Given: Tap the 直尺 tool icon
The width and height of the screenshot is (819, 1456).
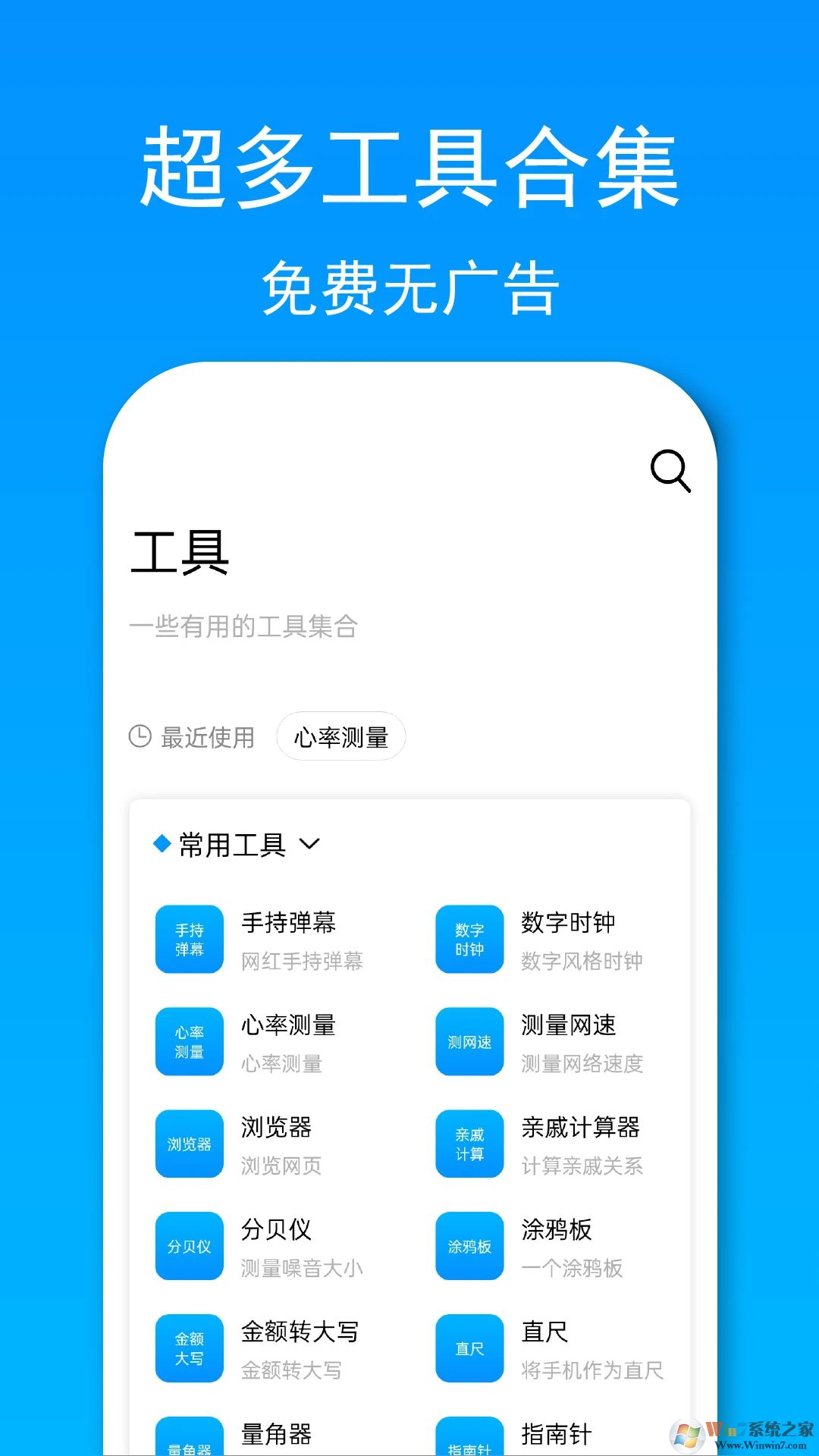Looking at the screenshot, I should click(469, 1348).
